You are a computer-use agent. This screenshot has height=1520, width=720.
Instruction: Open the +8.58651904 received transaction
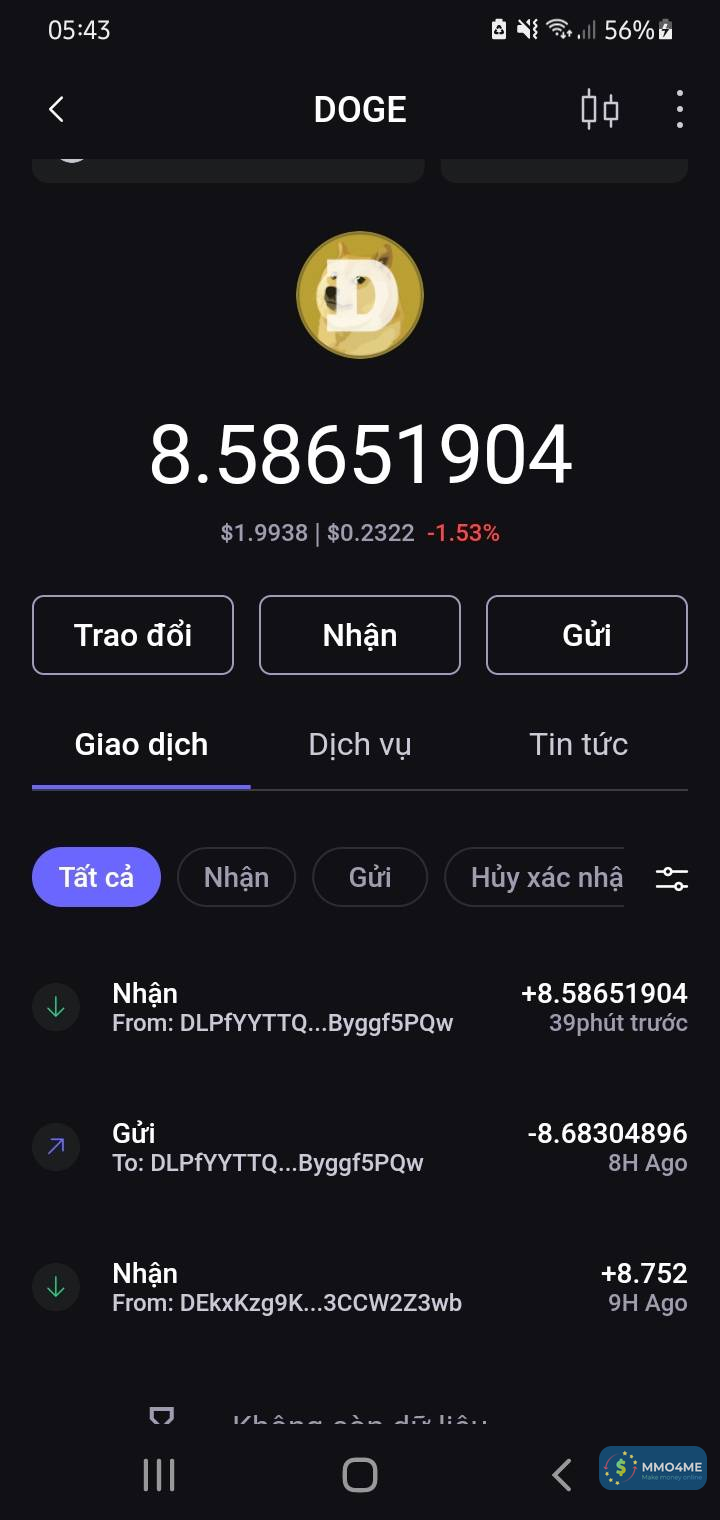[360, 1007]
